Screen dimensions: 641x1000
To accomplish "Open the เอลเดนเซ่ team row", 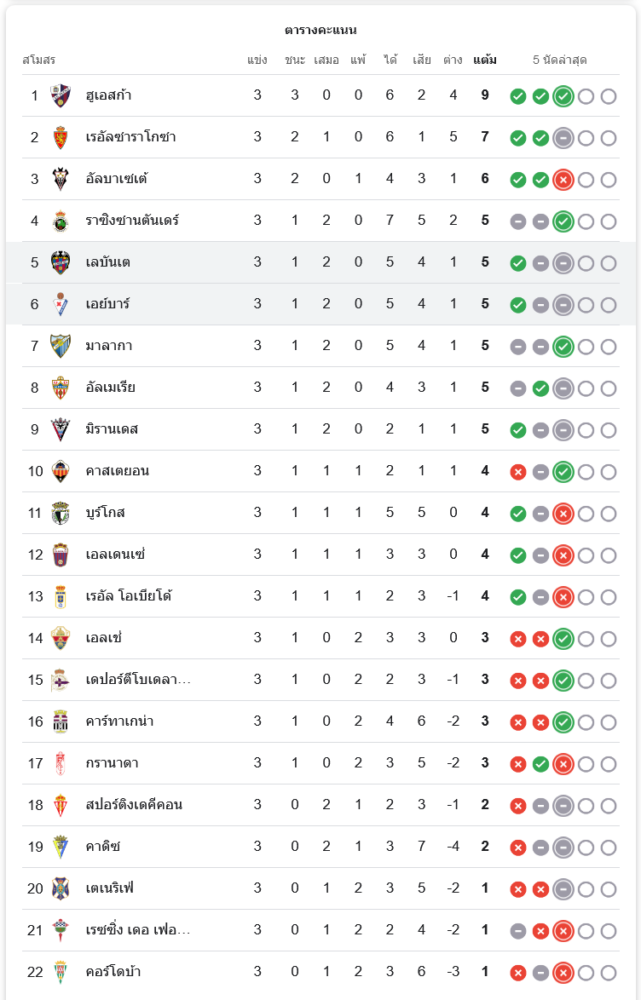I will click(x=116, y=554).
